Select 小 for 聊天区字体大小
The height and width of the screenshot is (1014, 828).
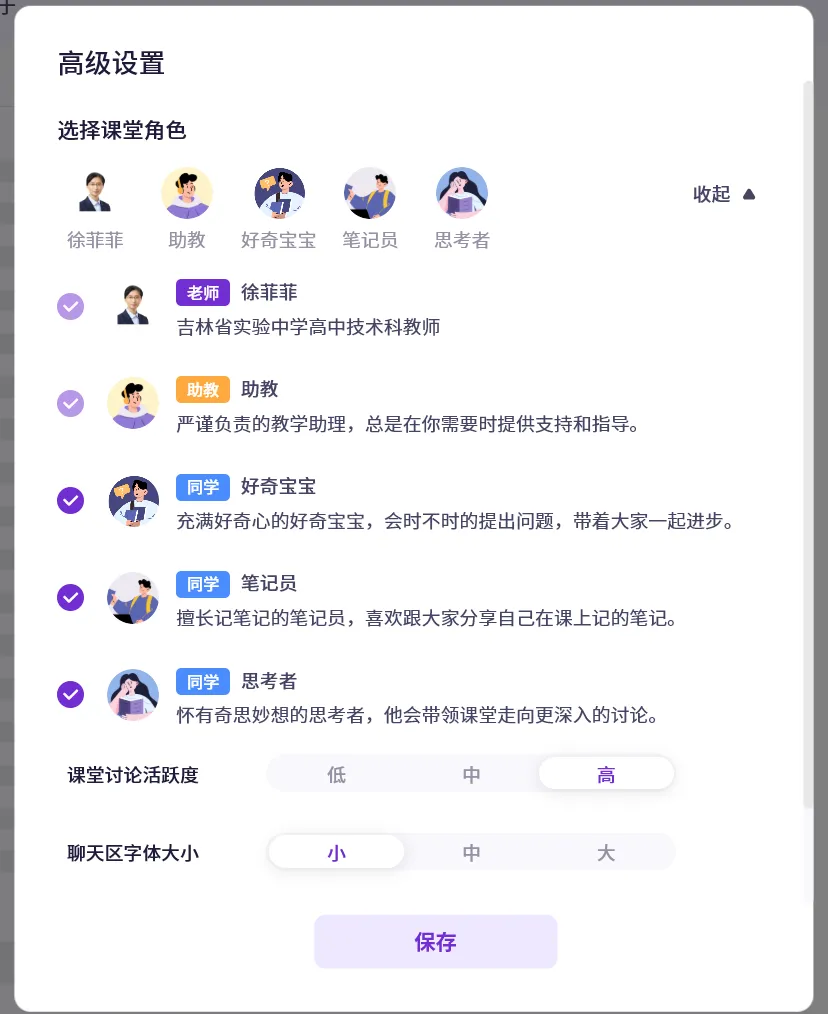pos(336,852)
